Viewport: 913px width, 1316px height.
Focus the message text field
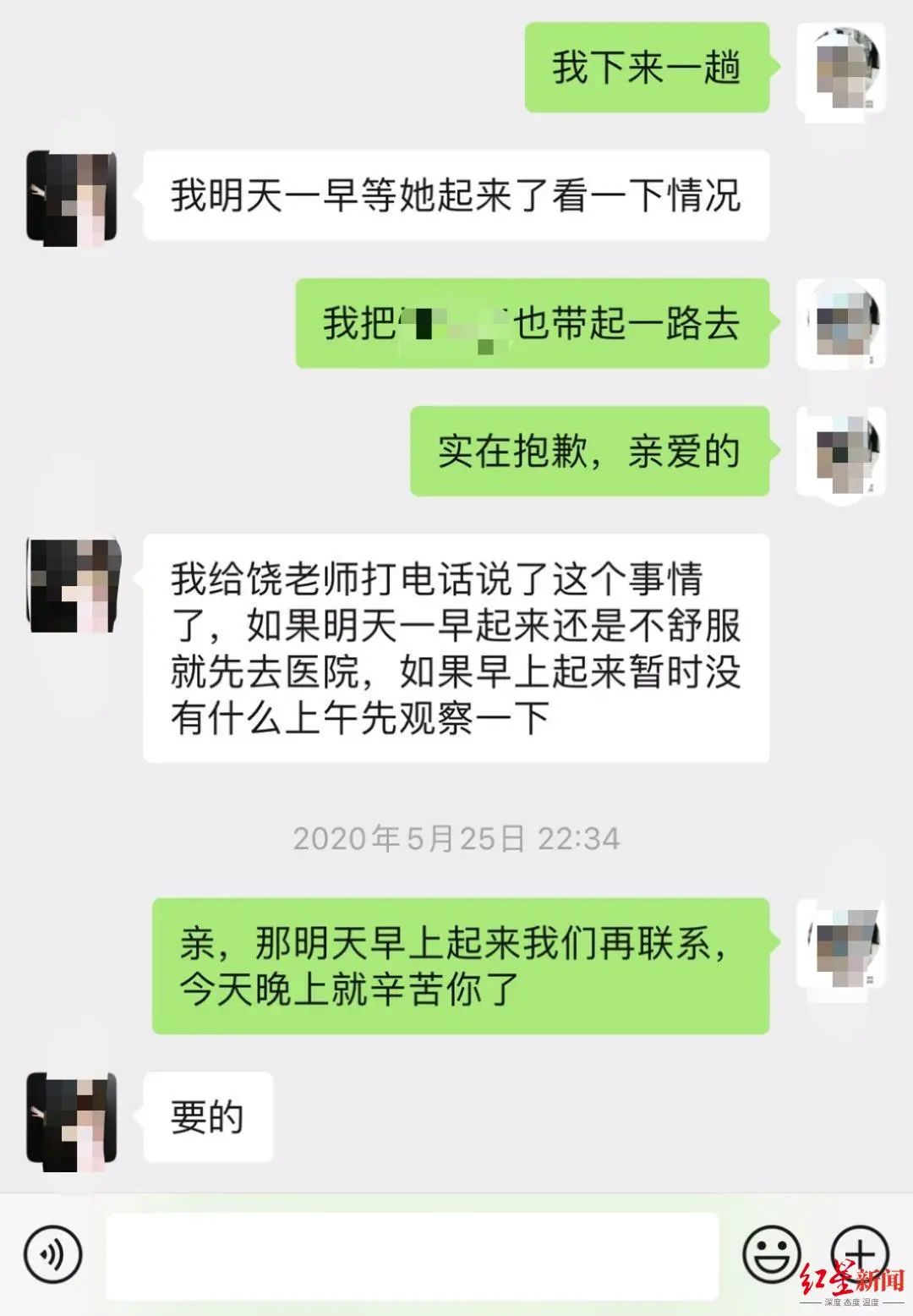pyautogui.click(x=412, y=1255)
